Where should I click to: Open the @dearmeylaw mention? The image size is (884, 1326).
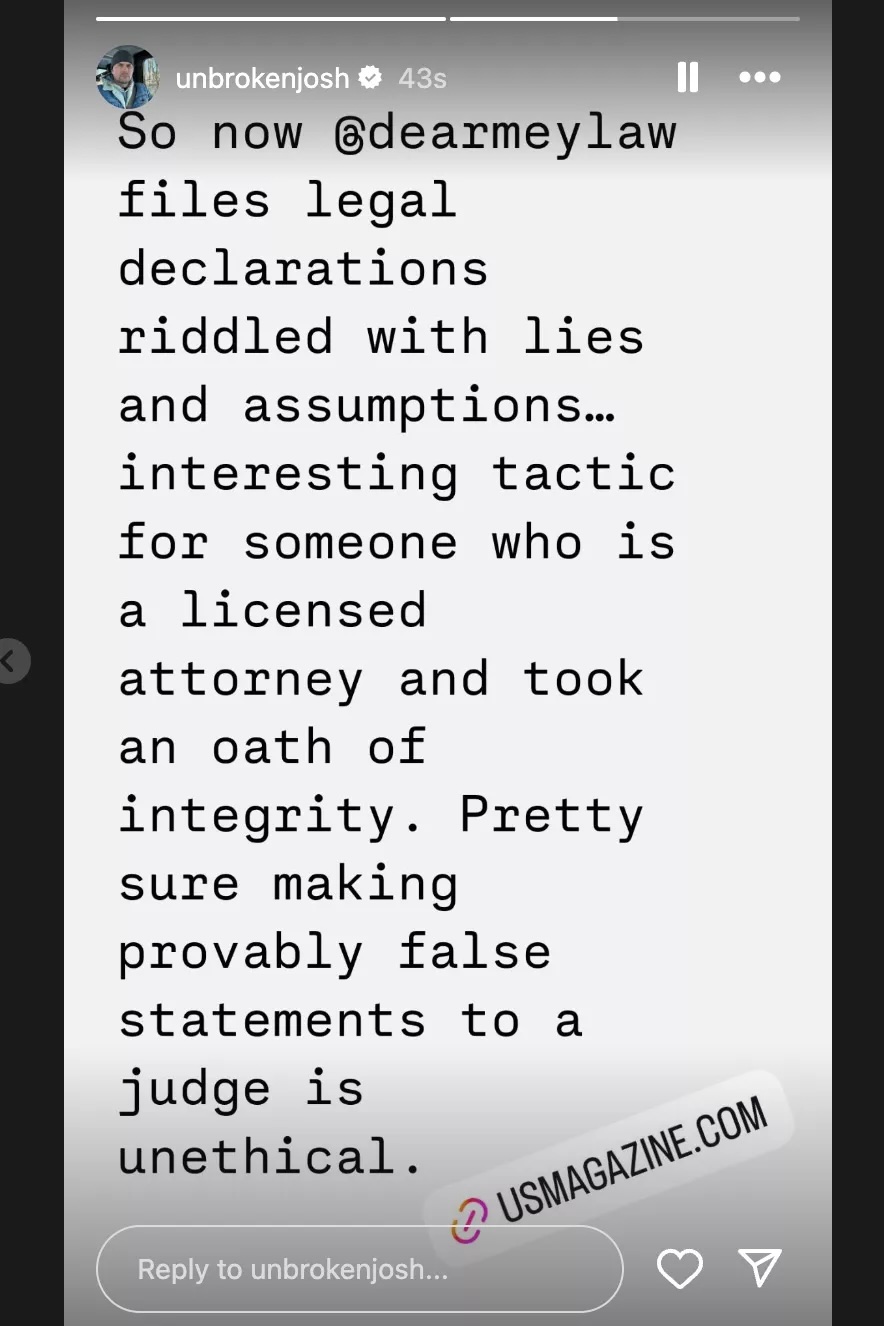506,133
